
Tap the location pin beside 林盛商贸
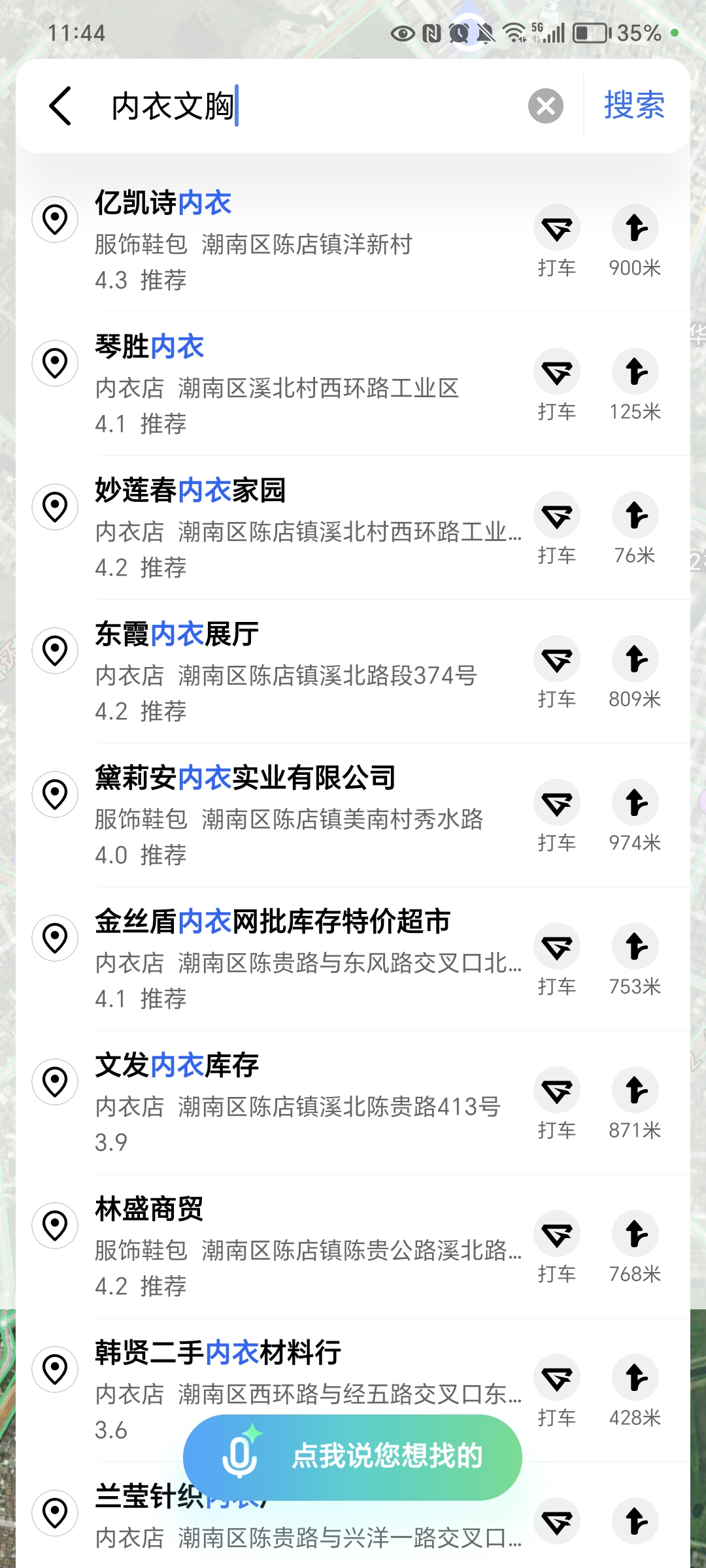click(x=55, y=1225)
